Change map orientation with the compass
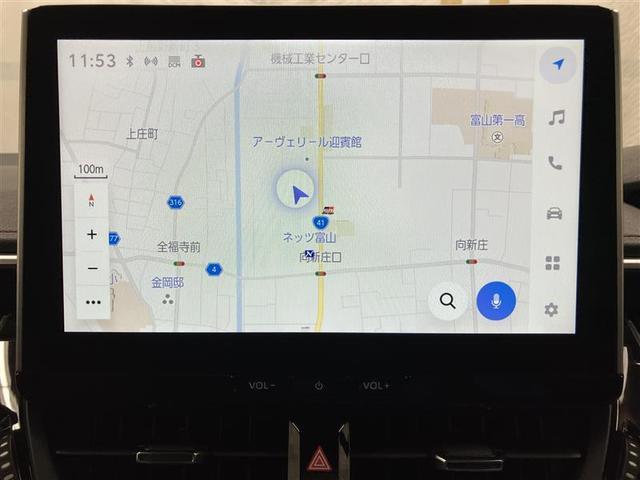 [x=92, y=201]
